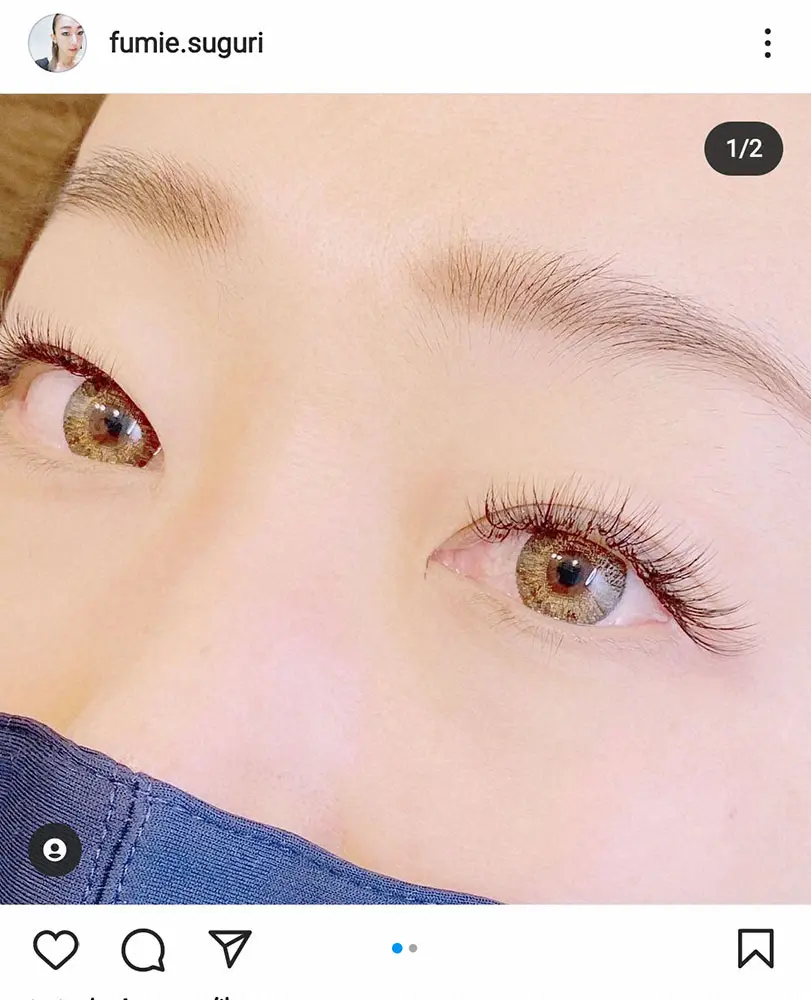Image resolution: width=811 pixels, height=1000 pixels.
Task: Open post options with the three-dot icon
Action: click(x=768, y=42)
